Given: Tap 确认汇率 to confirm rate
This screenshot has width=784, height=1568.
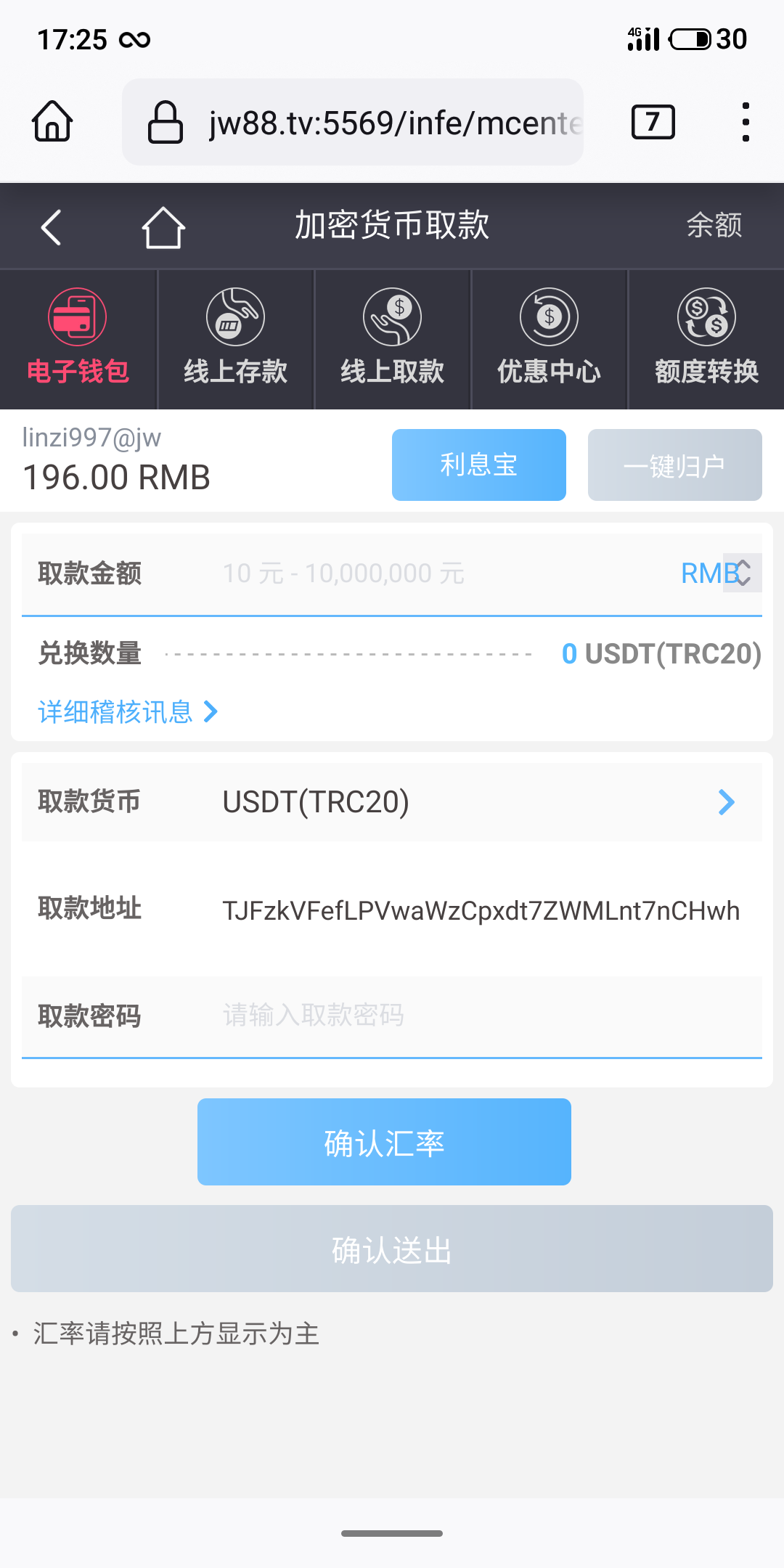Looking at the screenshot, I should 384,1142.
